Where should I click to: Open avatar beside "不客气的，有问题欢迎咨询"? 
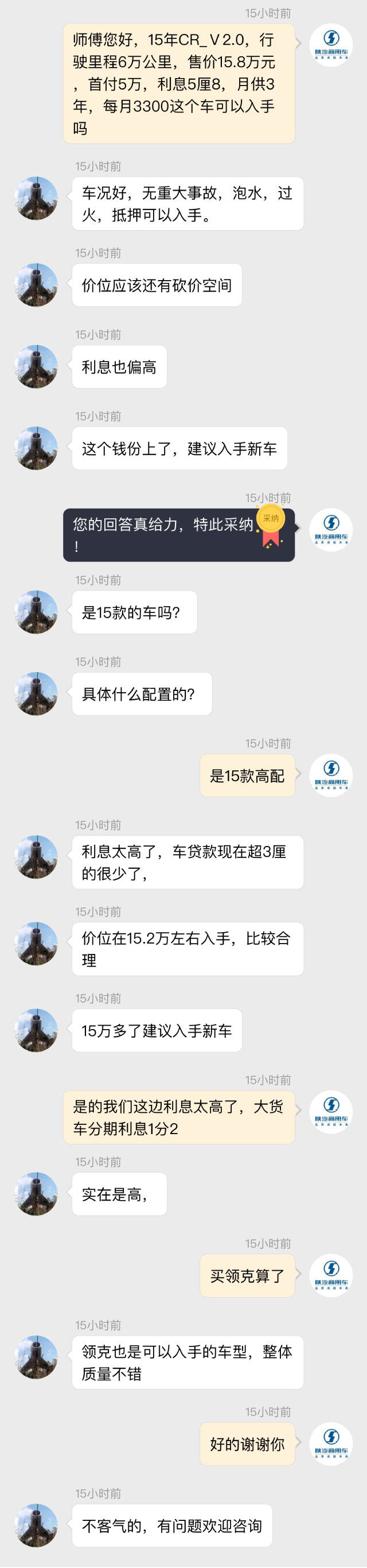36,1525
